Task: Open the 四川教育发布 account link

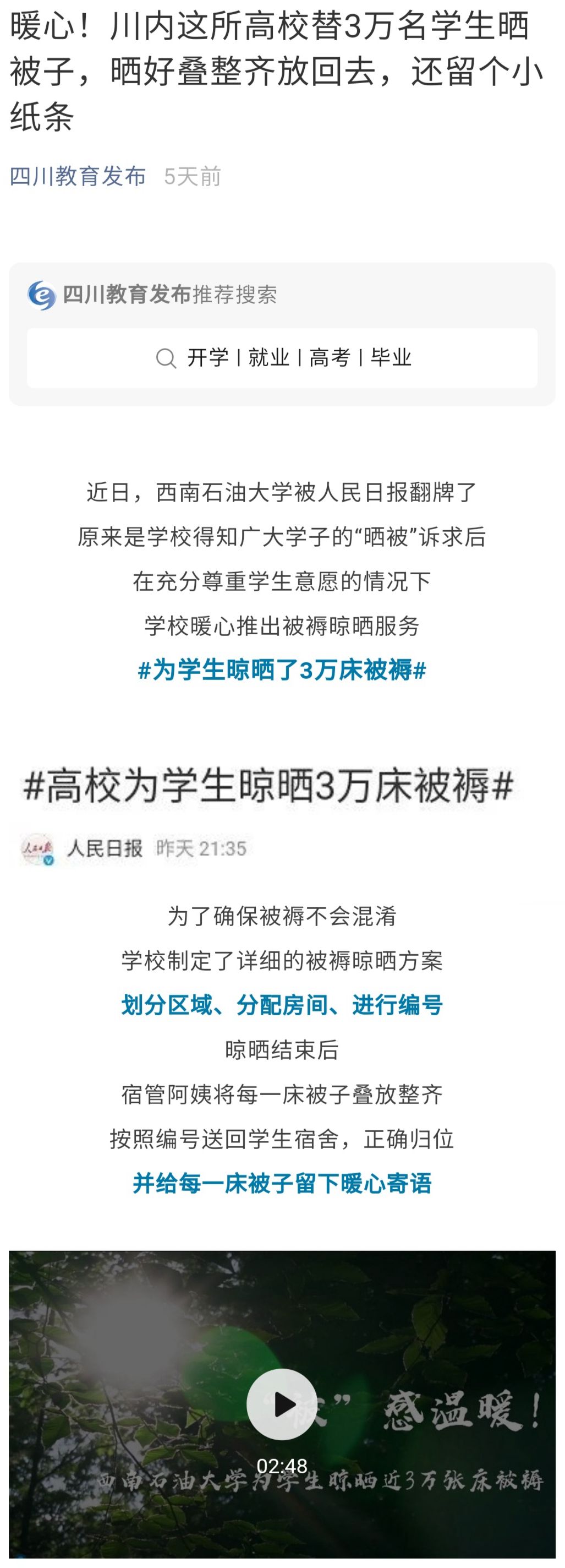Action: [78, 177]
